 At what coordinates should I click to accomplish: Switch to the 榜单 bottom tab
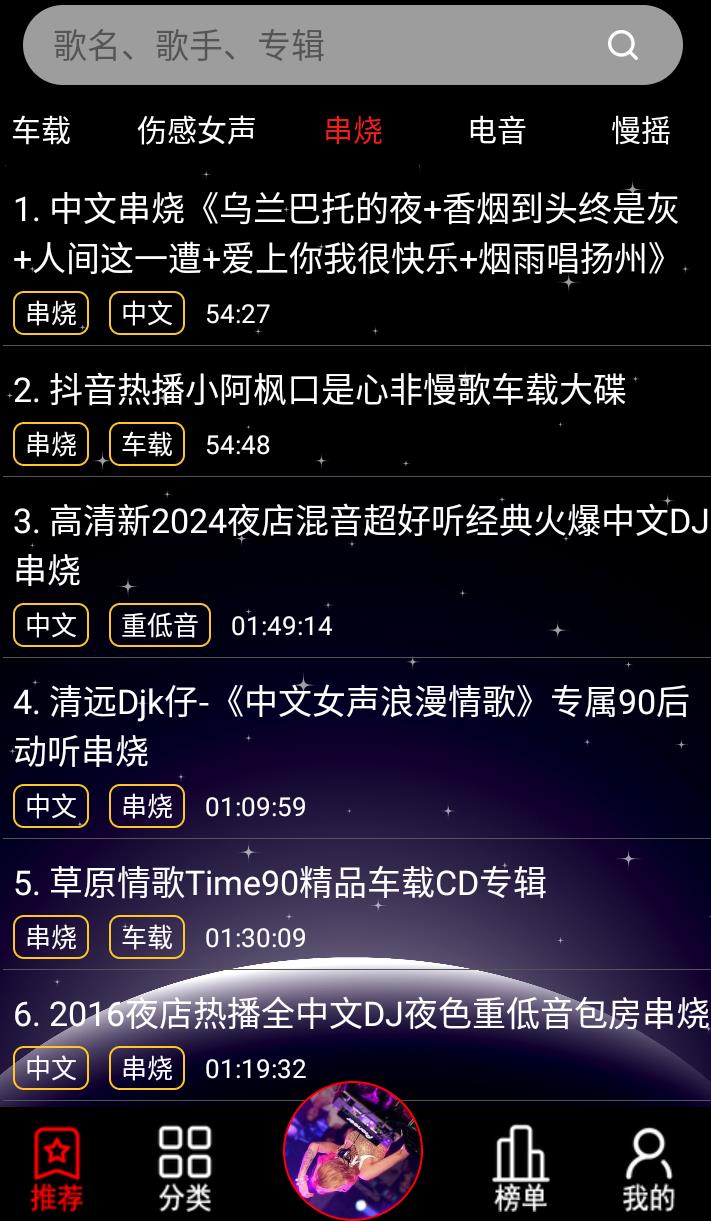521,1168
